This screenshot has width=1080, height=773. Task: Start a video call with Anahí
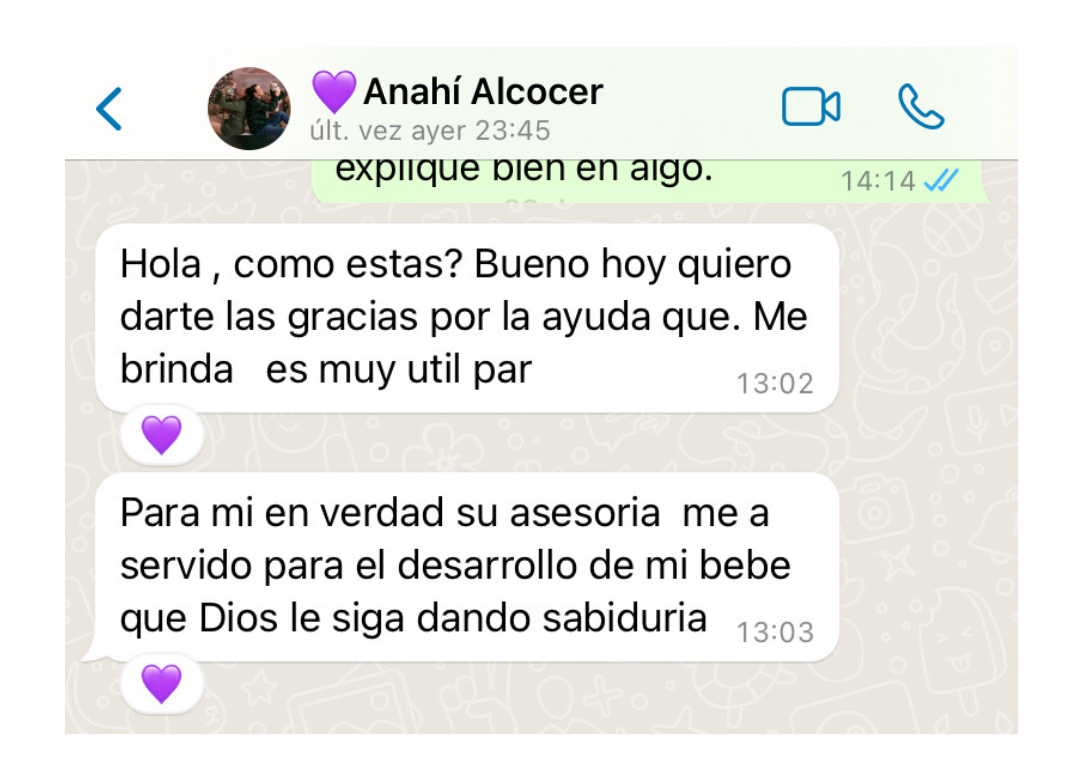tap(811, 107)
